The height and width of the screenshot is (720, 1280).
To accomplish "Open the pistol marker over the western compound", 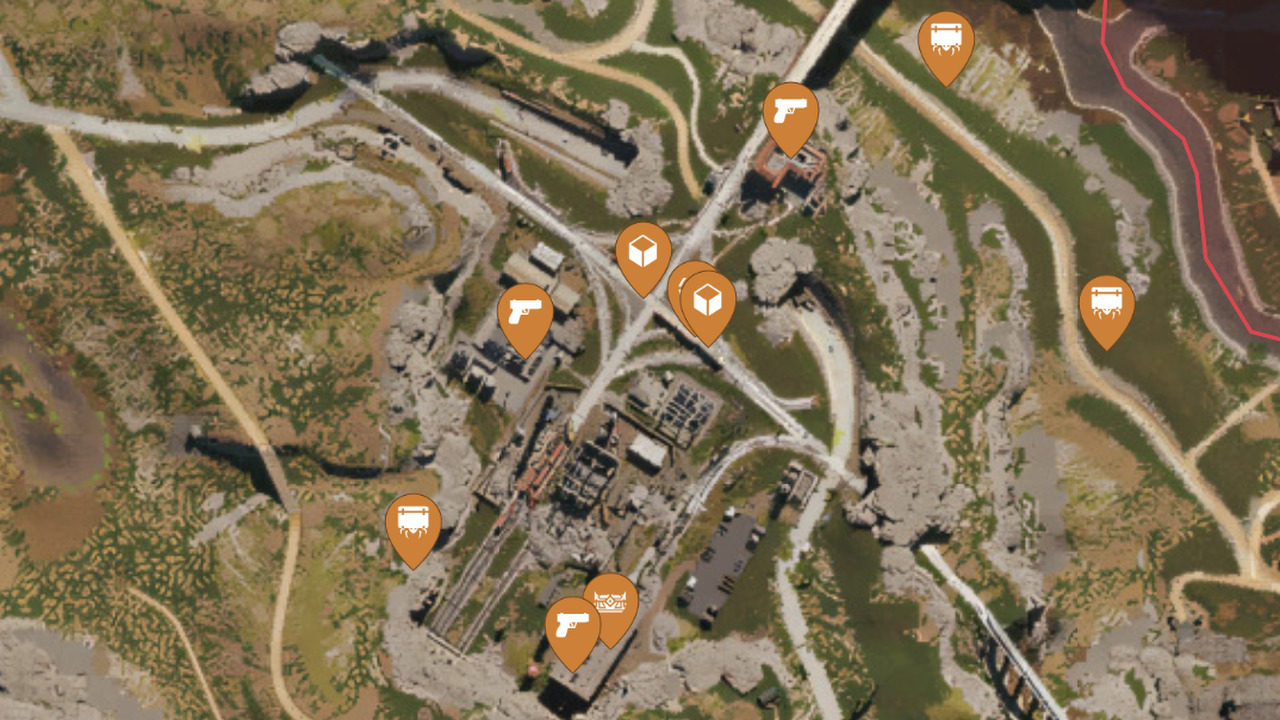I will pyautogui.click(x=525, y=313).
